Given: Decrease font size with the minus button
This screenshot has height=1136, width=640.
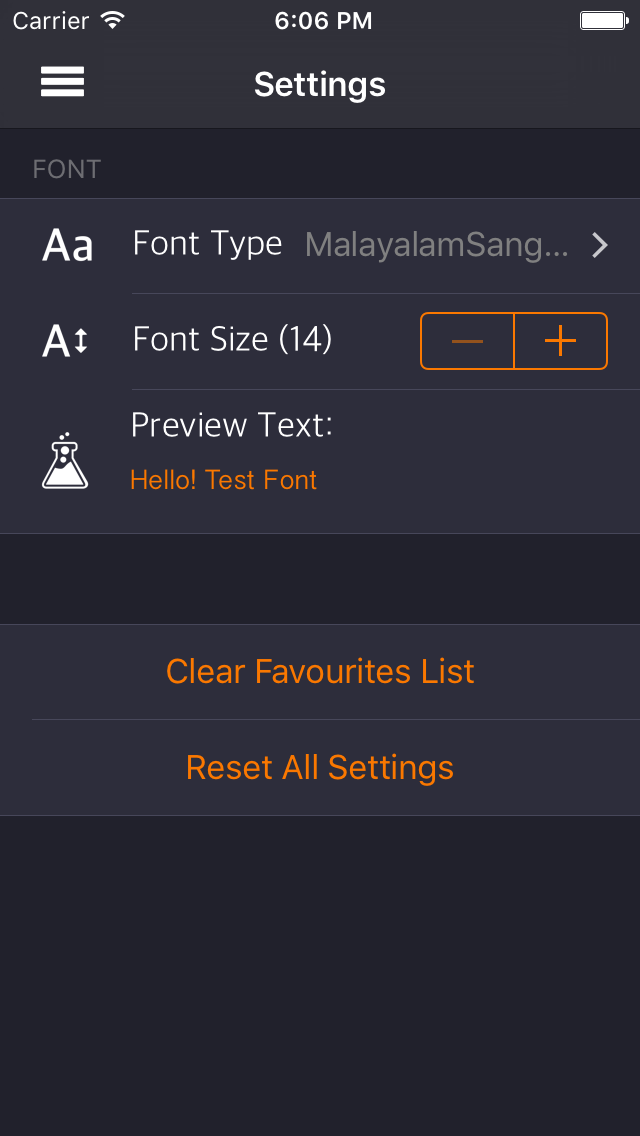Looking at the screenshot, I should [x=467, y=341].
